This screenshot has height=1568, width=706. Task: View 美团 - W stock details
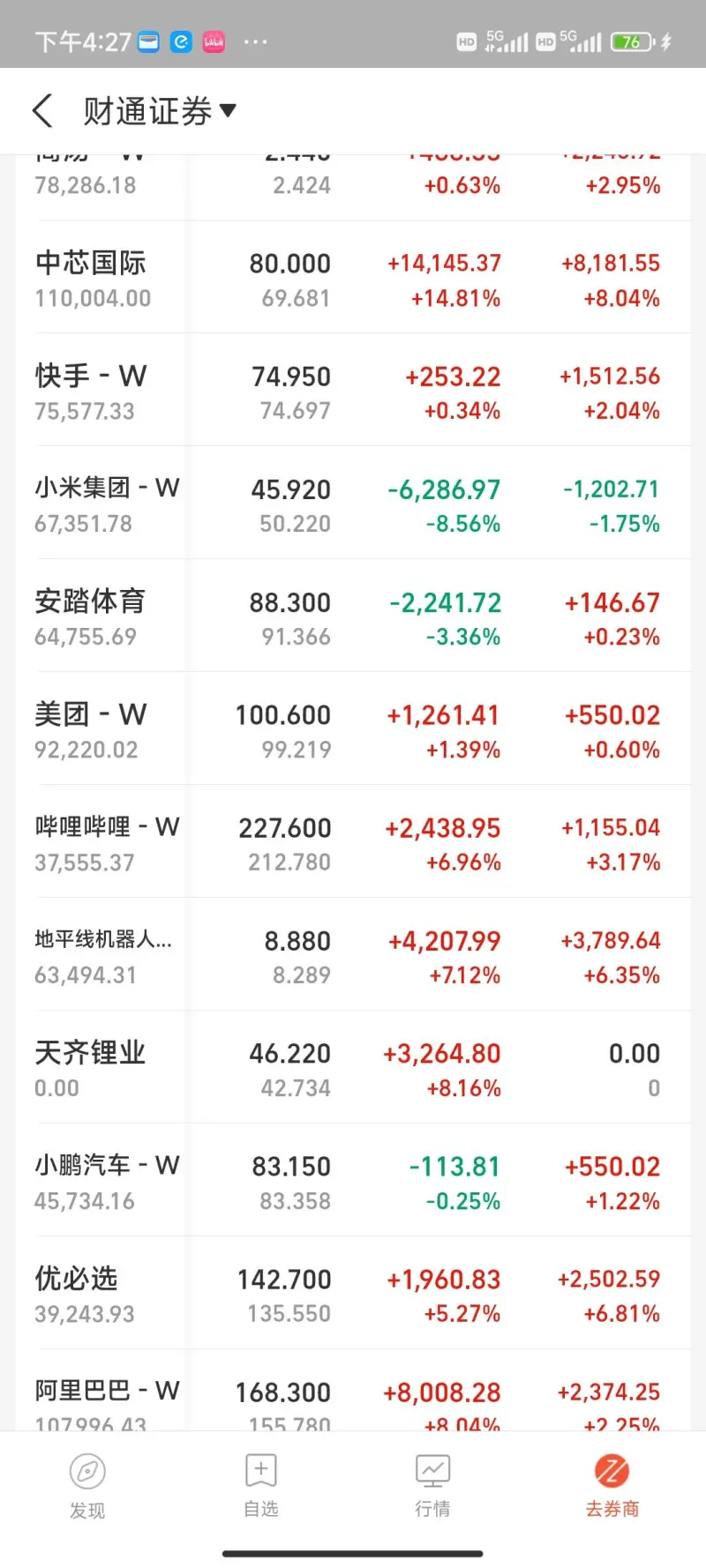click(353, 730)
